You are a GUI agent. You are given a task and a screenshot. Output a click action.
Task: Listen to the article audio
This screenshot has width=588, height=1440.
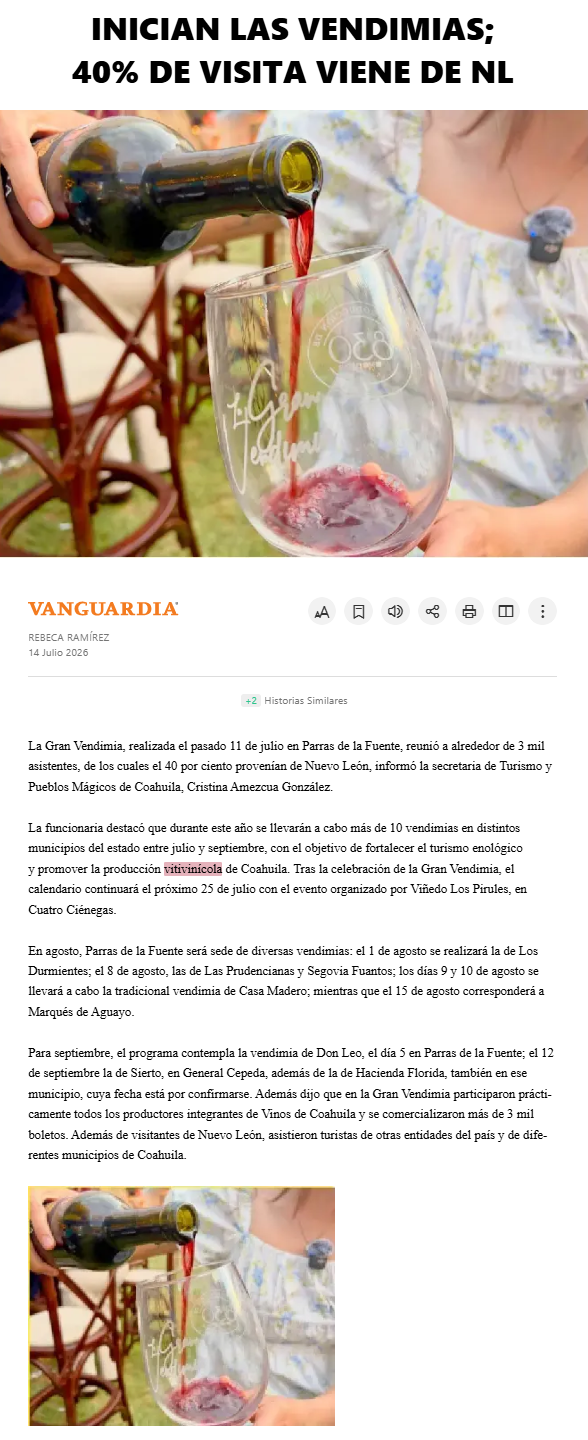click(395, 611)
